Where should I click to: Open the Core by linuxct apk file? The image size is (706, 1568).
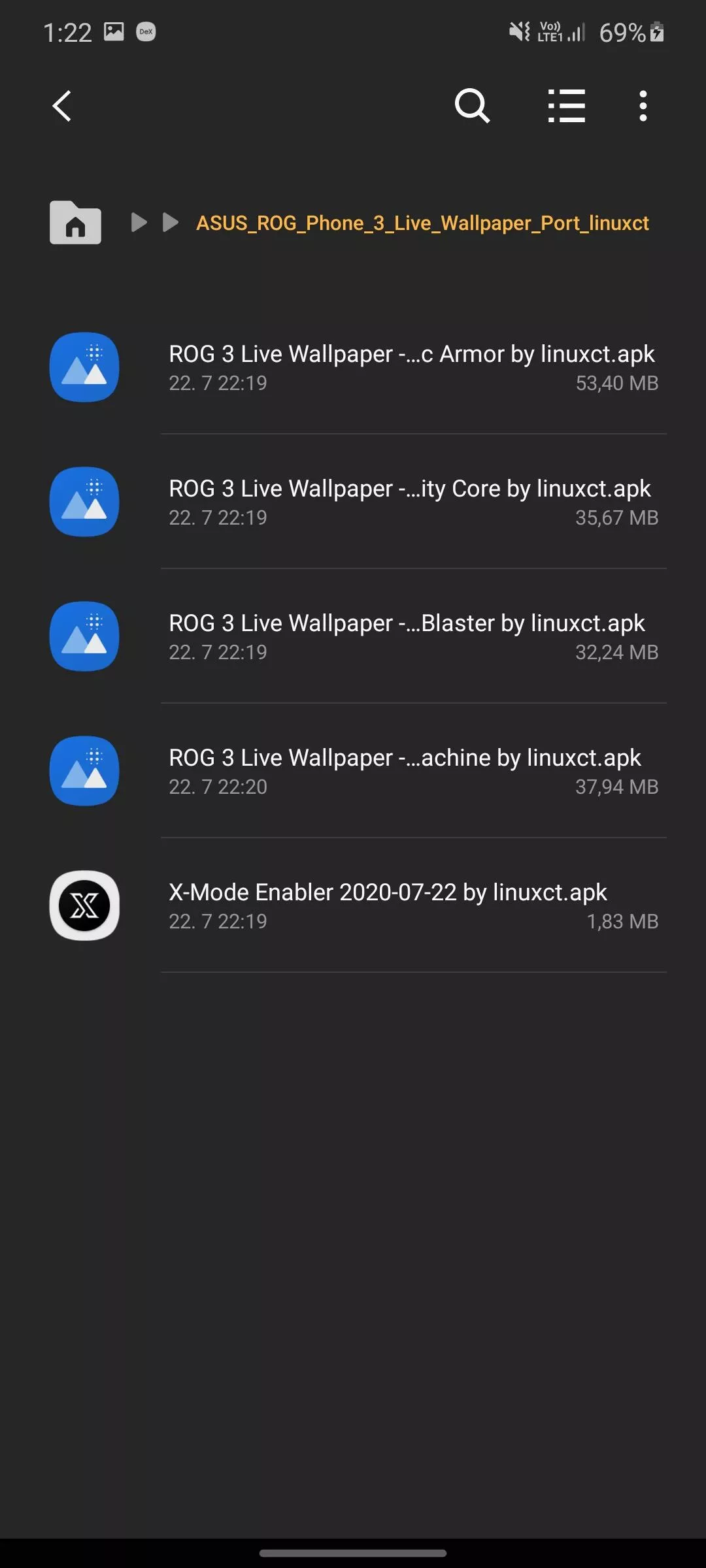coord(353,502)
